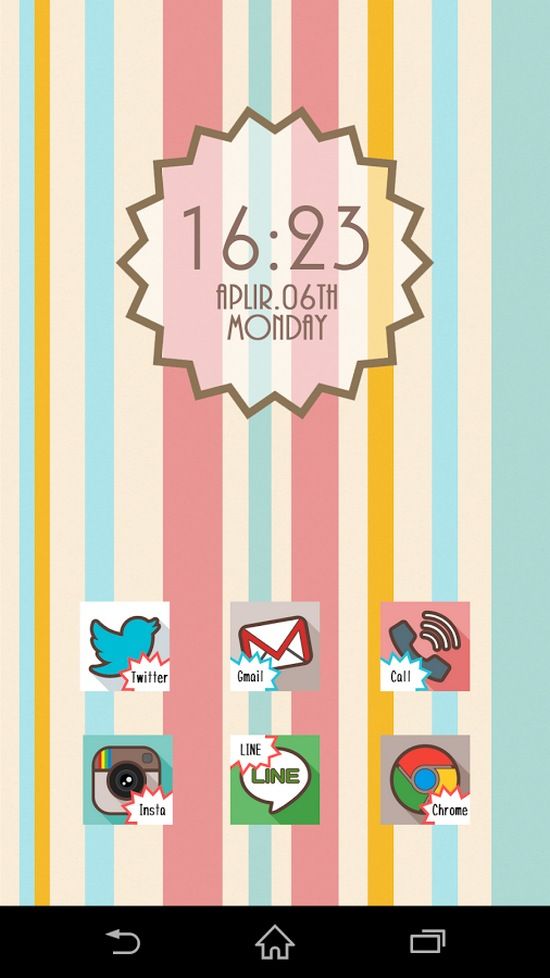Screen dimensions: 550x978
Task: Launch the Gmail app
Action: click(x=275, y=646)
